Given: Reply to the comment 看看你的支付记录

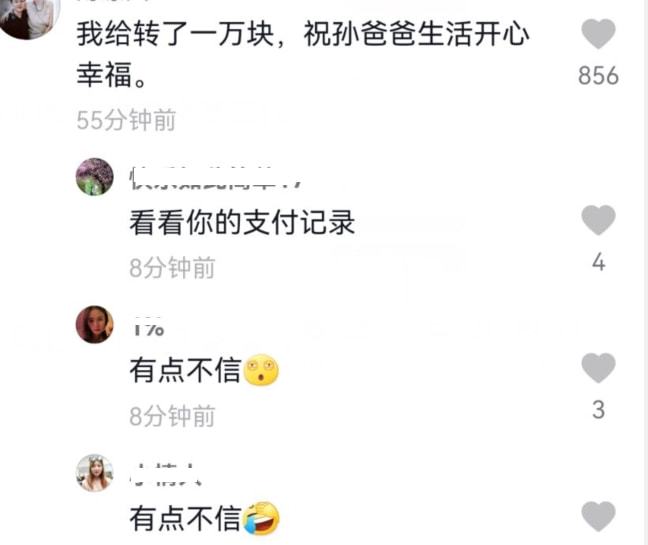Looking at the screenshot, I should point(242,223).
